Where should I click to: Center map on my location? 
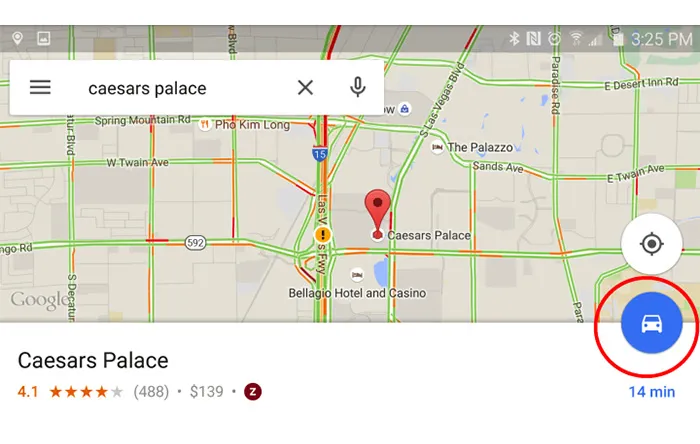point(651,244)
